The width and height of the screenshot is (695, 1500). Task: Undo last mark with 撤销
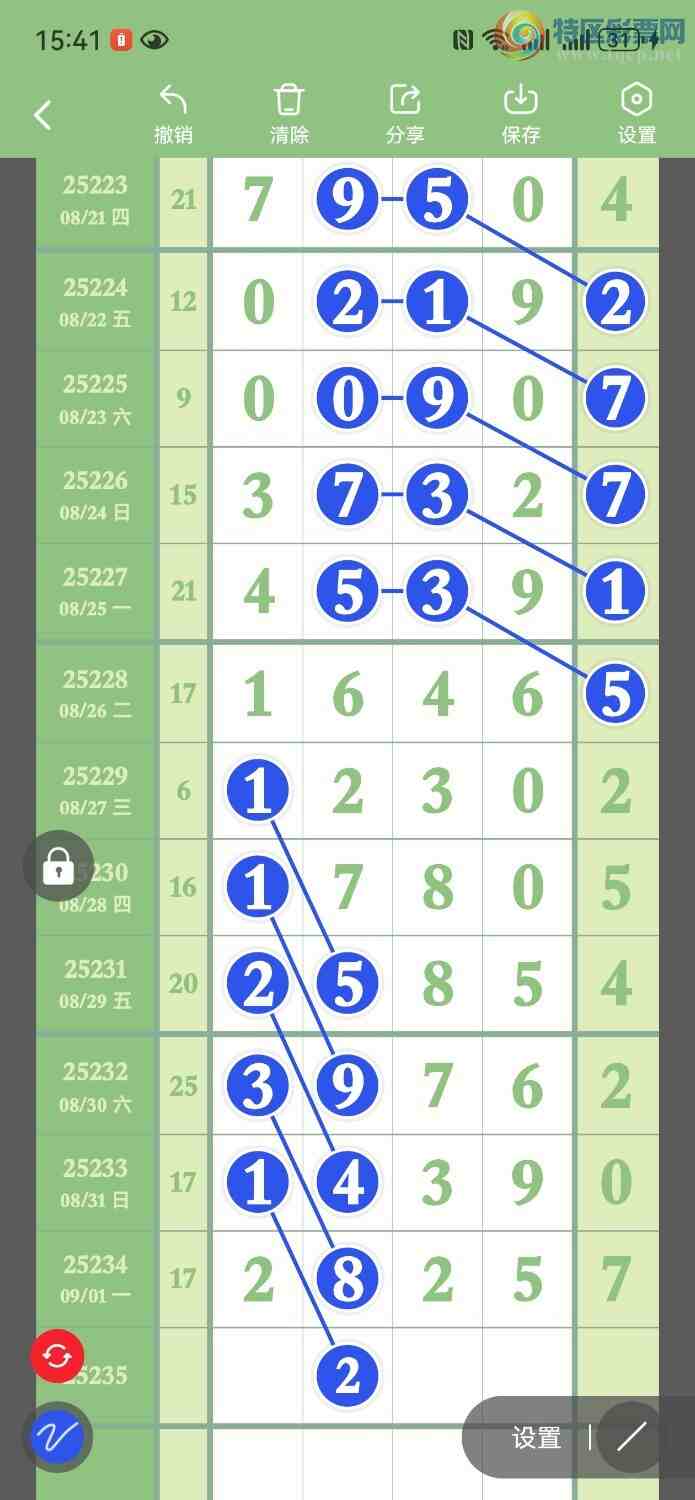173,114
